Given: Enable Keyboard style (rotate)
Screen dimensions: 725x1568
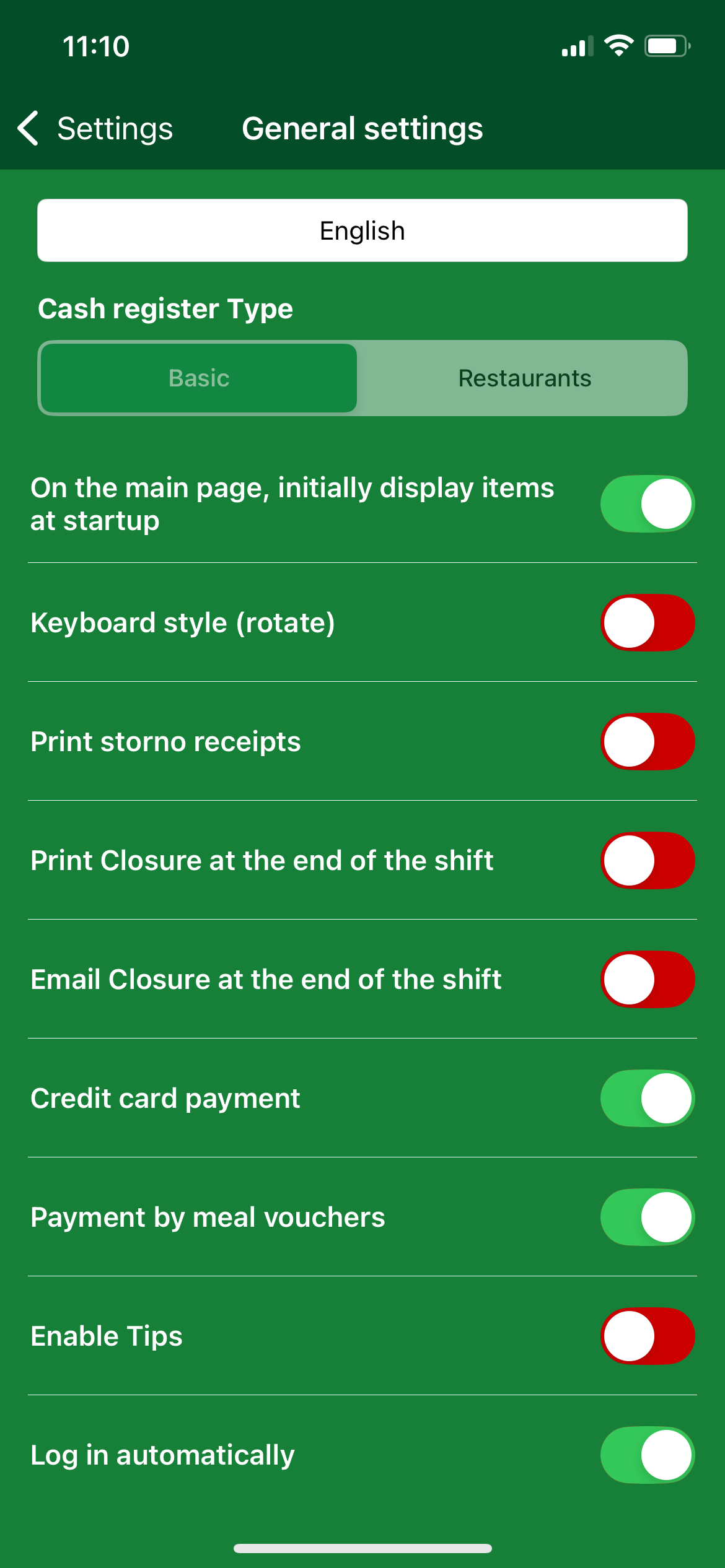Looking at the screenshot, I should pyautogui.click(x=646, y=623).
